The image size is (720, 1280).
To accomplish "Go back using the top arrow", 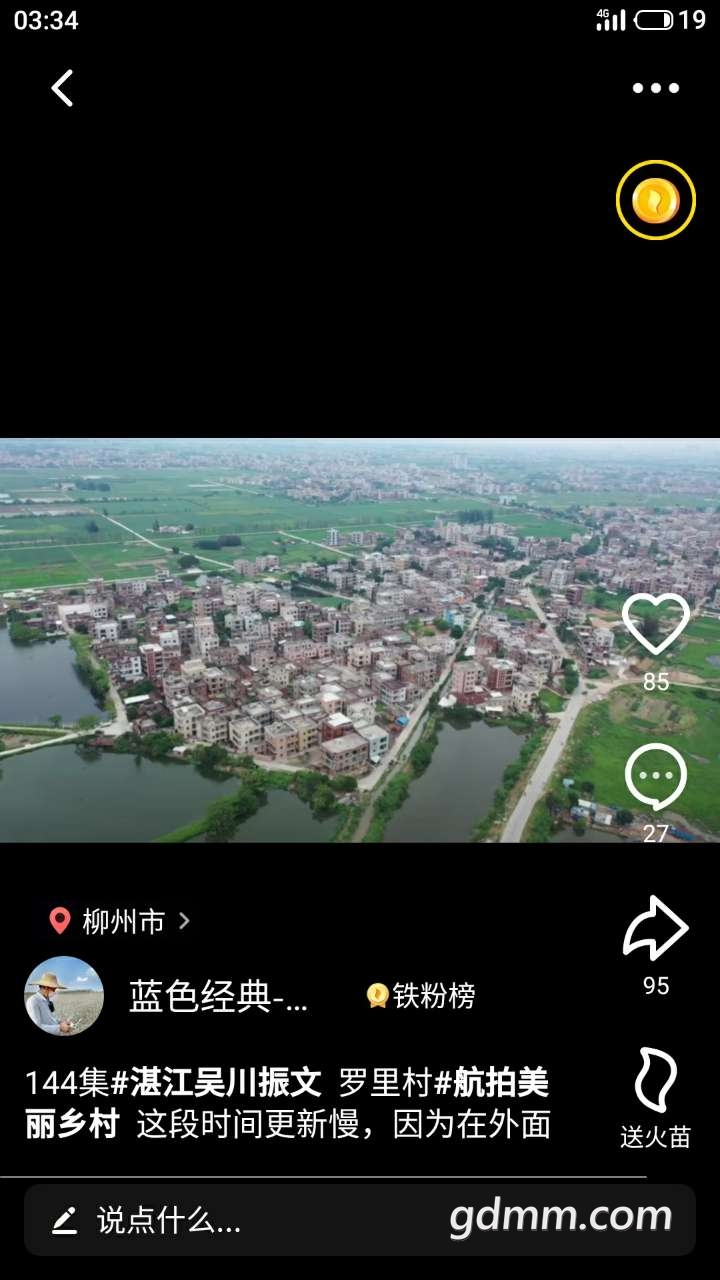I will (x=62, y=88).
